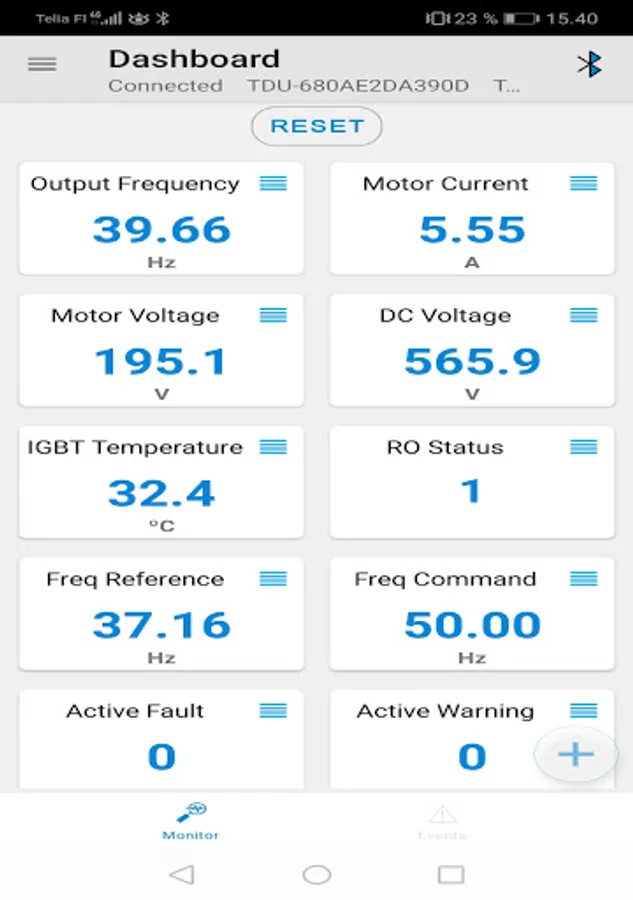Open the Freq Reference card menu
633x900 pixels.
pos(273,579)
